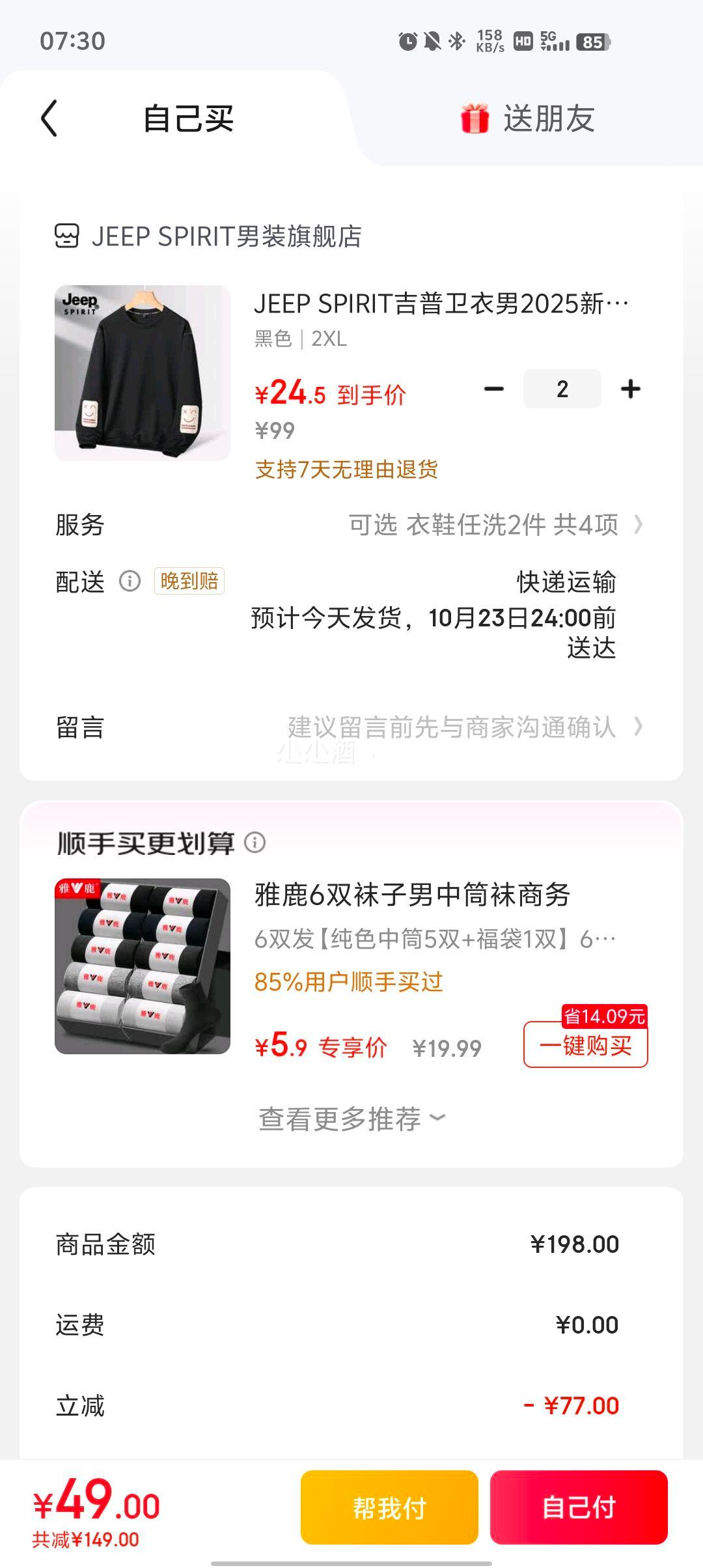Choose 帮我付 to have someone pay
Viewport: 703px width, 1568px height.
coord(389,1507)
